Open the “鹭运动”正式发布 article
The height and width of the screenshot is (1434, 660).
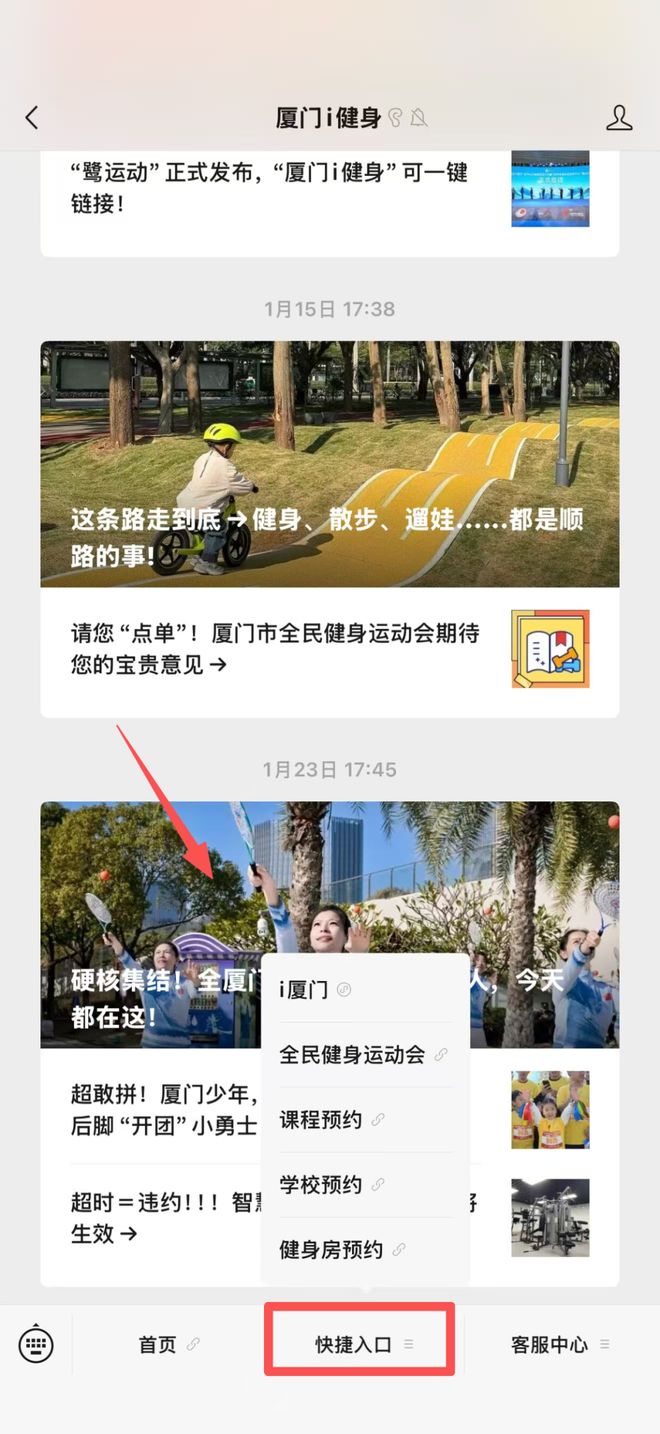pyautogui.click(x=270, y=188)
